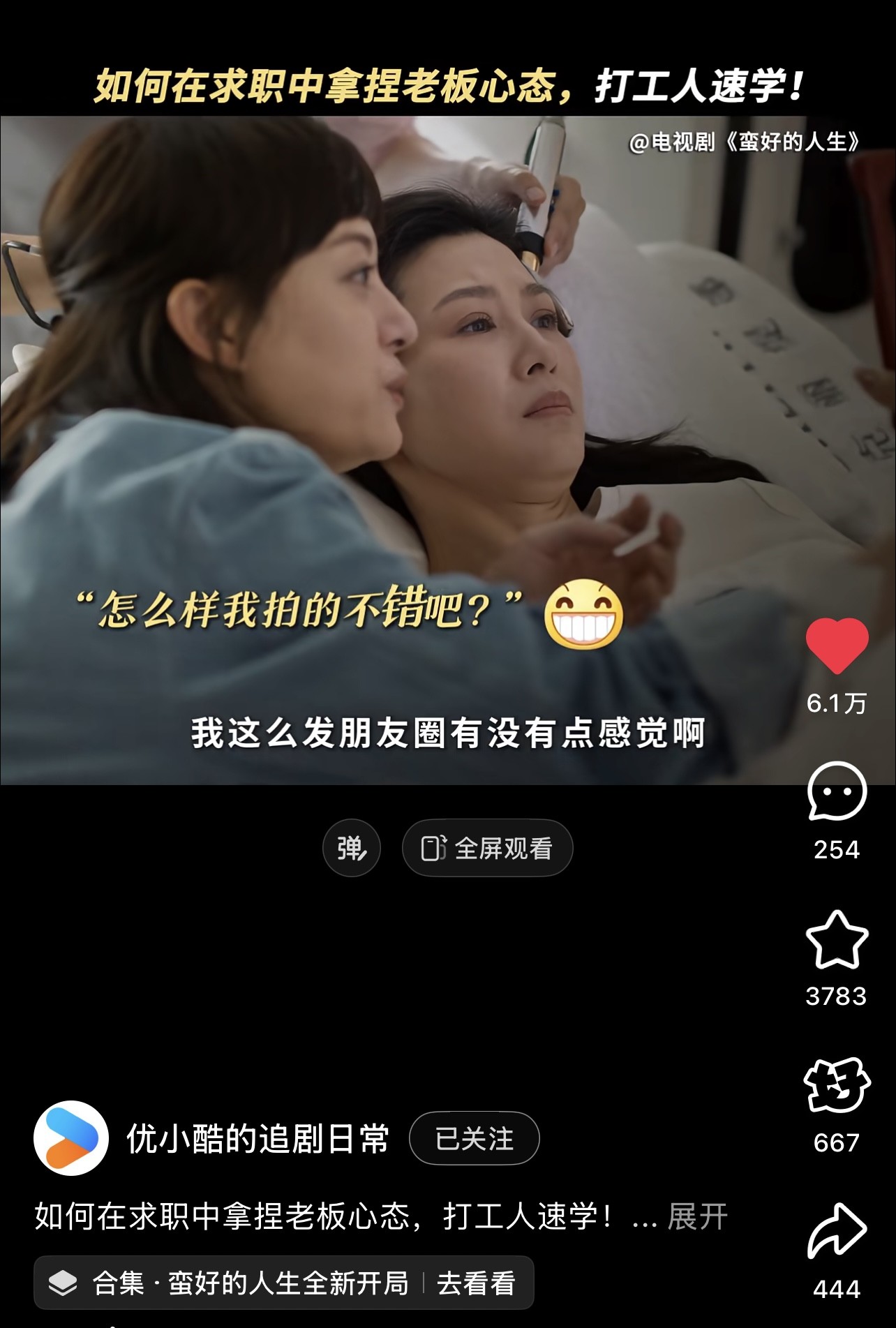This screenshot has height=1328, width=896.
Task: Tap the 好 recommend icon
Action: 836,1085
